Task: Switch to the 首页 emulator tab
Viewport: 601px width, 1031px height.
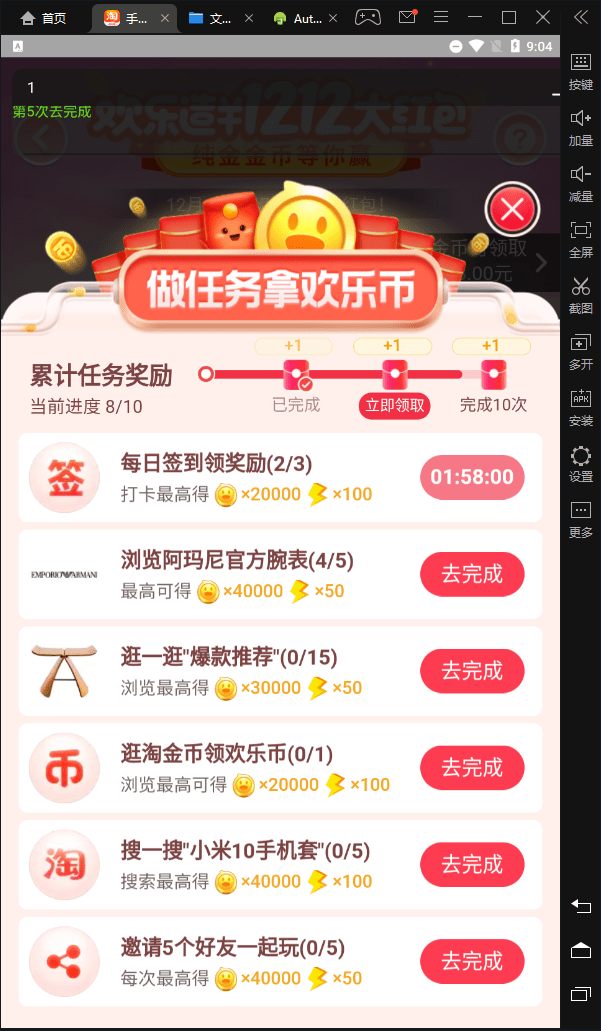Action: 43,18
